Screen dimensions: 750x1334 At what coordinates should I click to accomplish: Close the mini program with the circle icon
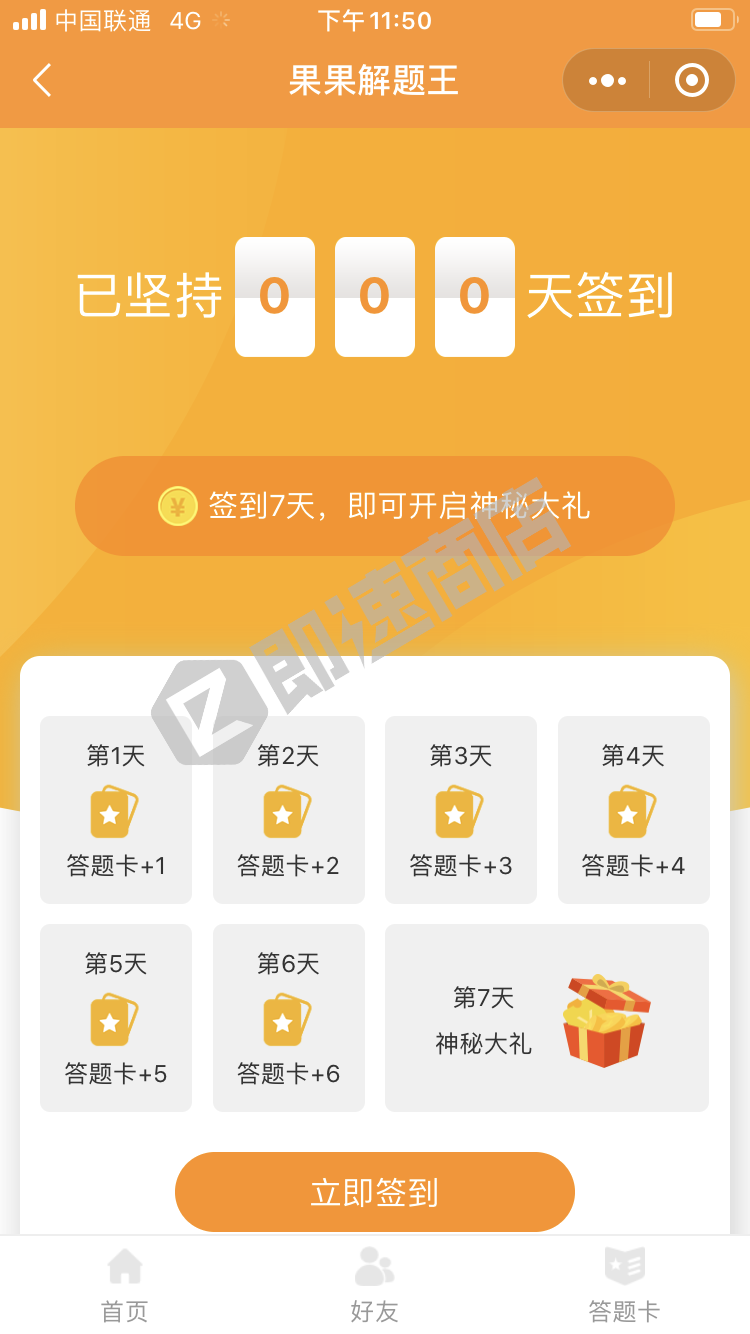[691, 80]
